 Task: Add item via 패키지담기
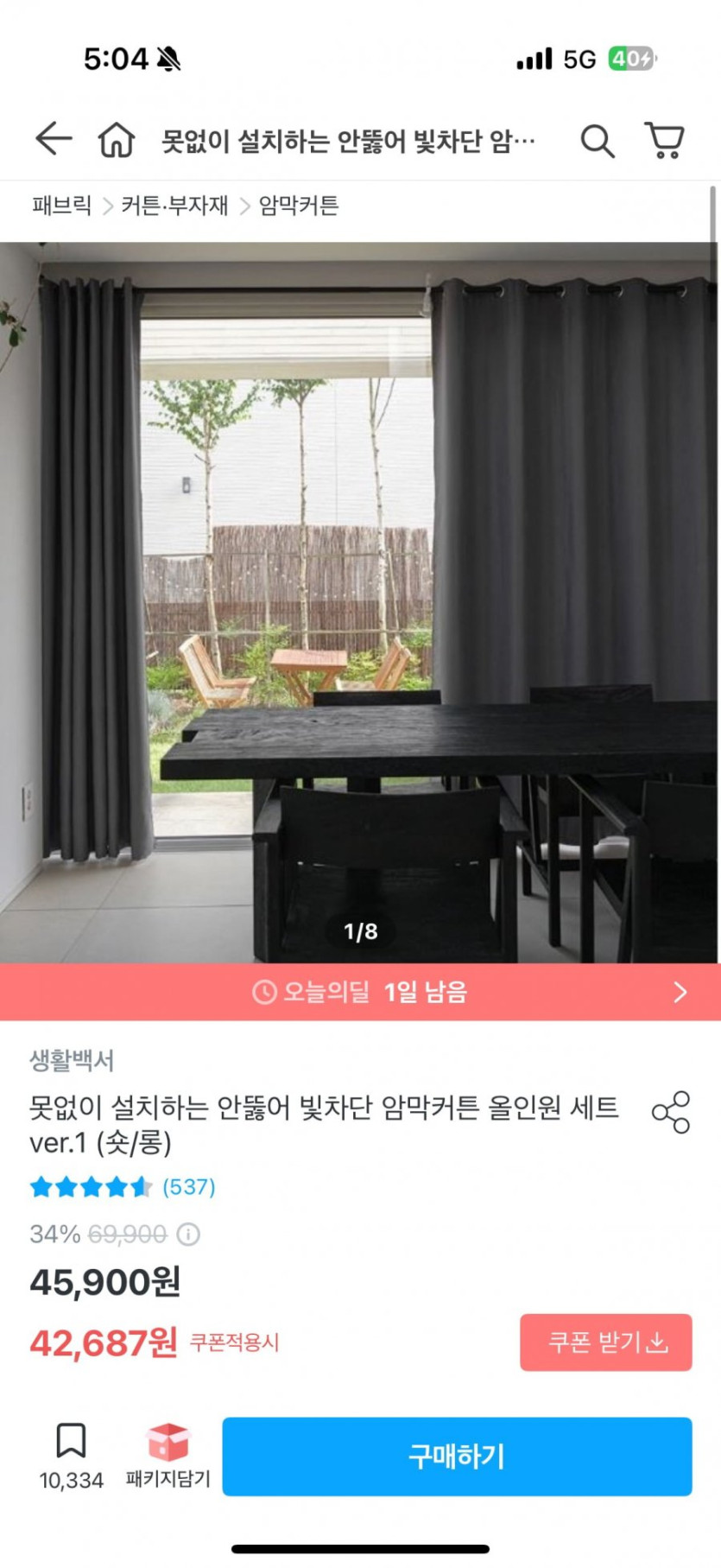coord(168,1455)
